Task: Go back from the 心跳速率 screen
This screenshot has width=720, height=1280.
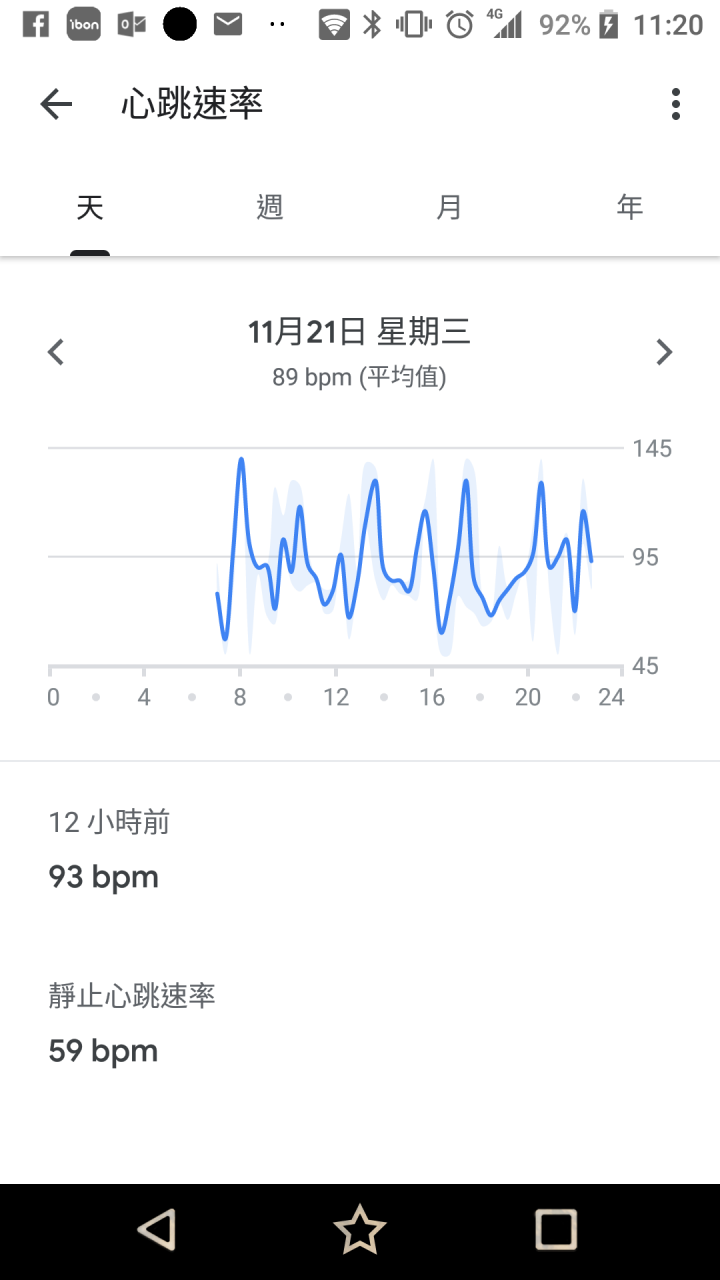Action: pyautogui.click(x=56, y=104)
